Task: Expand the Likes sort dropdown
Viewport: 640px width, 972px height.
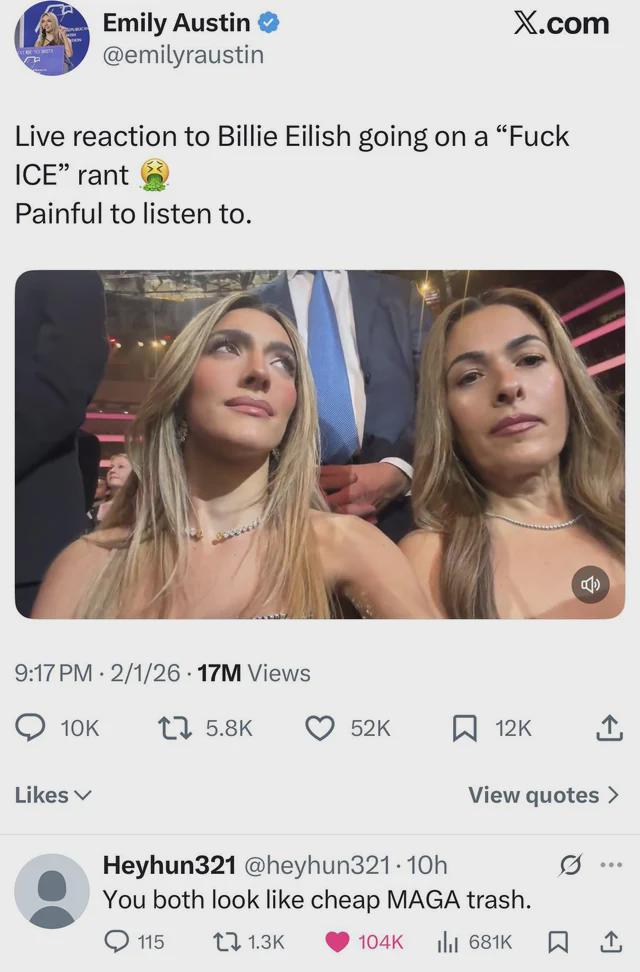Action: coord(54,795)
